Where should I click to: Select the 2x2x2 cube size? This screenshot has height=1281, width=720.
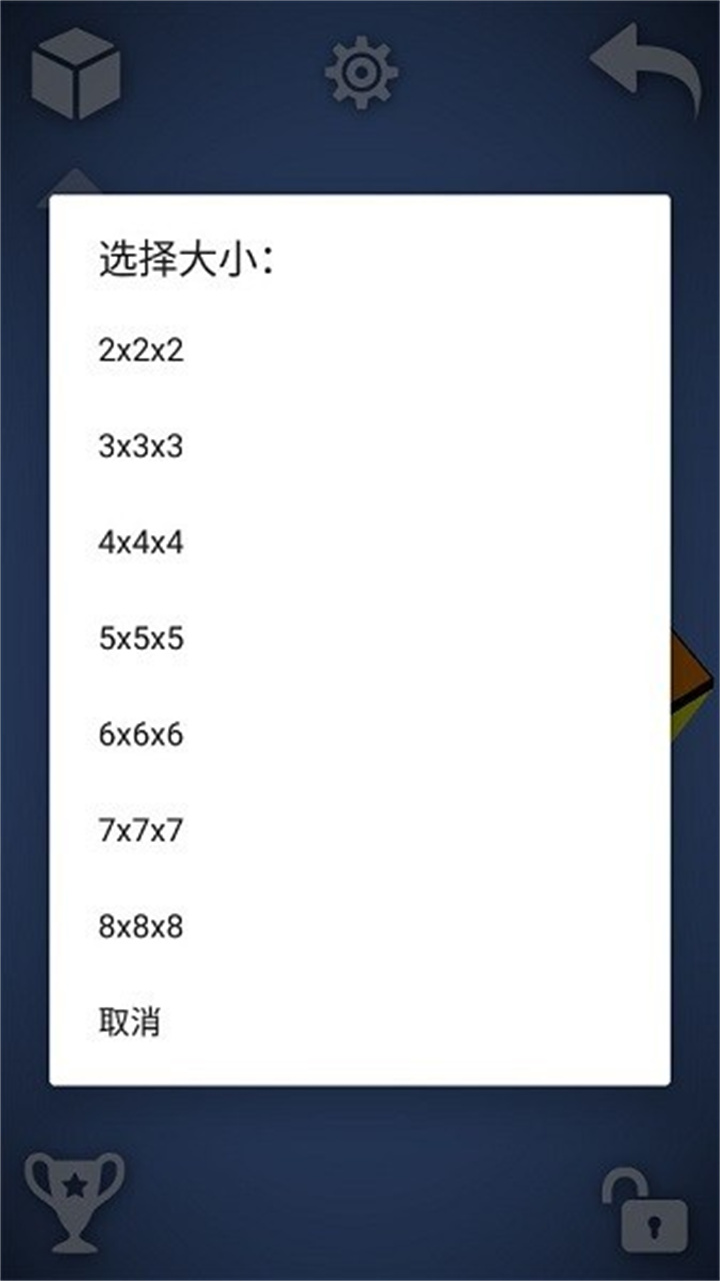coord(141,351)
